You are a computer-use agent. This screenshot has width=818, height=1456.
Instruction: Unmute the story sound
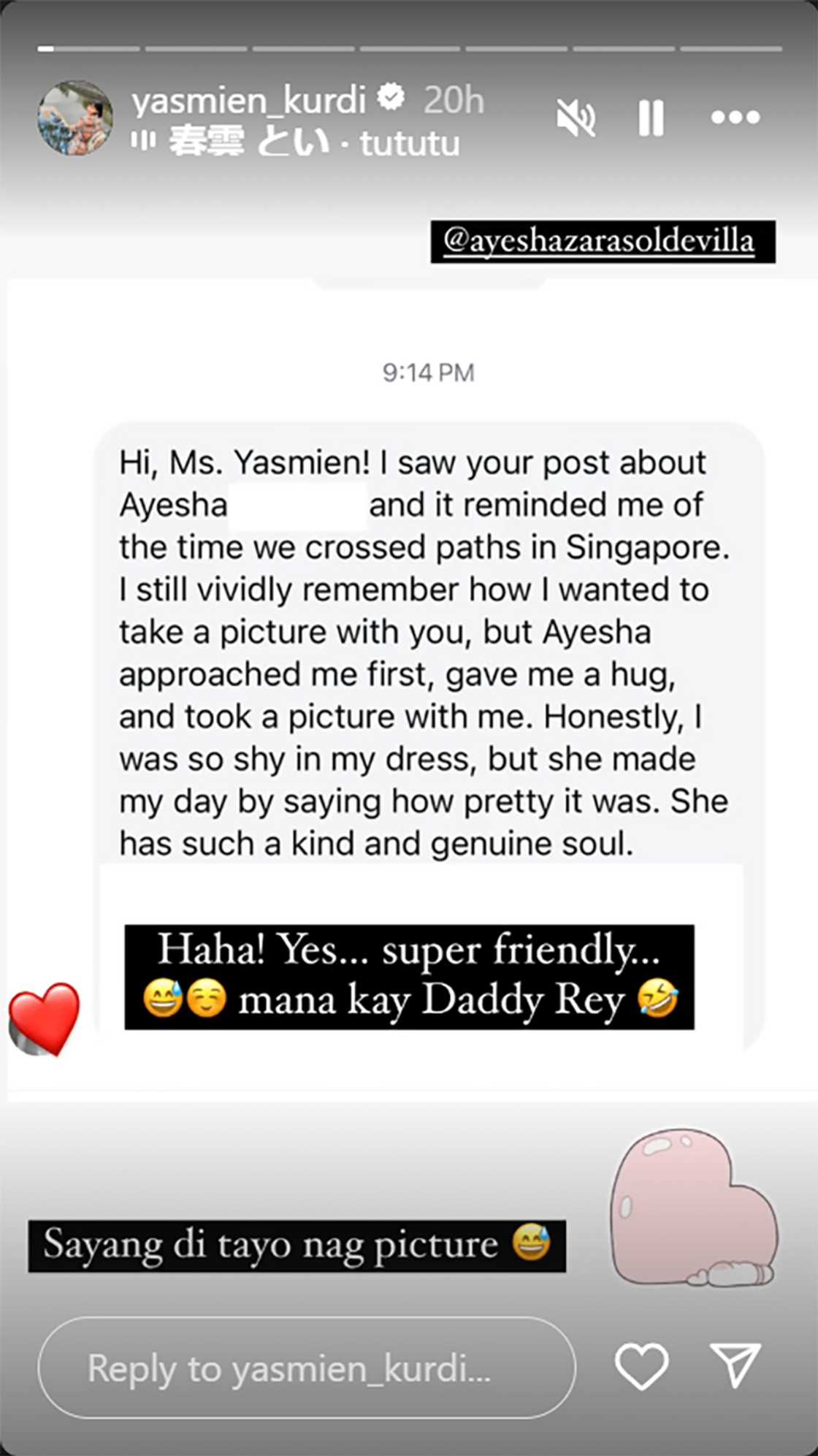pos(576,118)
